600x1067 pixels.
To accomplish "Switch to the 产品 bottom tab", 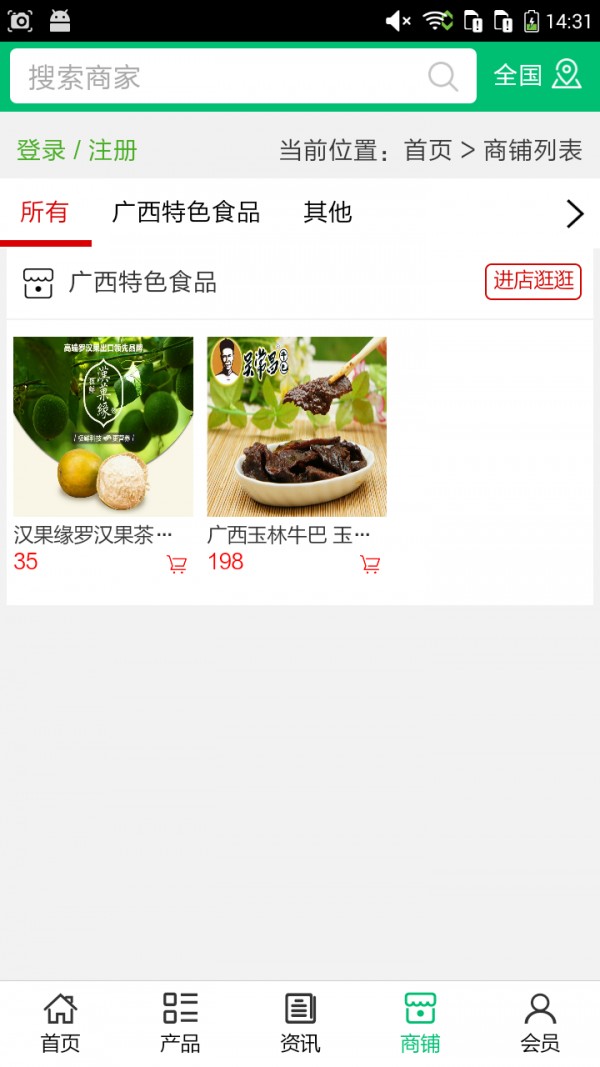I will coord(180,1023).
